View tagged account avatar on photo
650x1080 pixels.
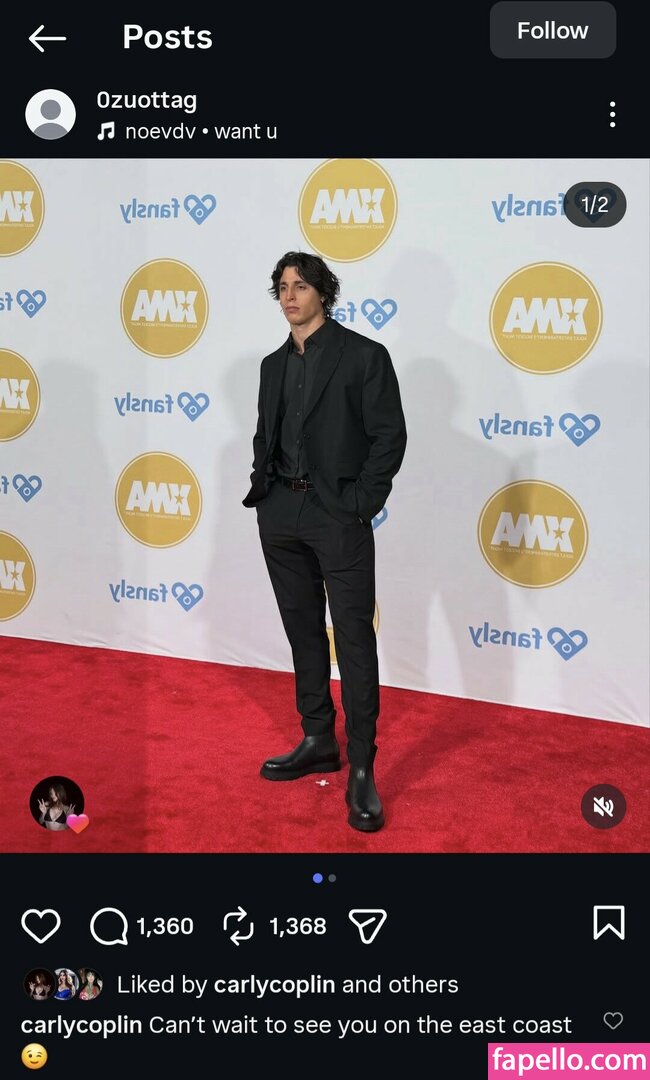(57, 804)
